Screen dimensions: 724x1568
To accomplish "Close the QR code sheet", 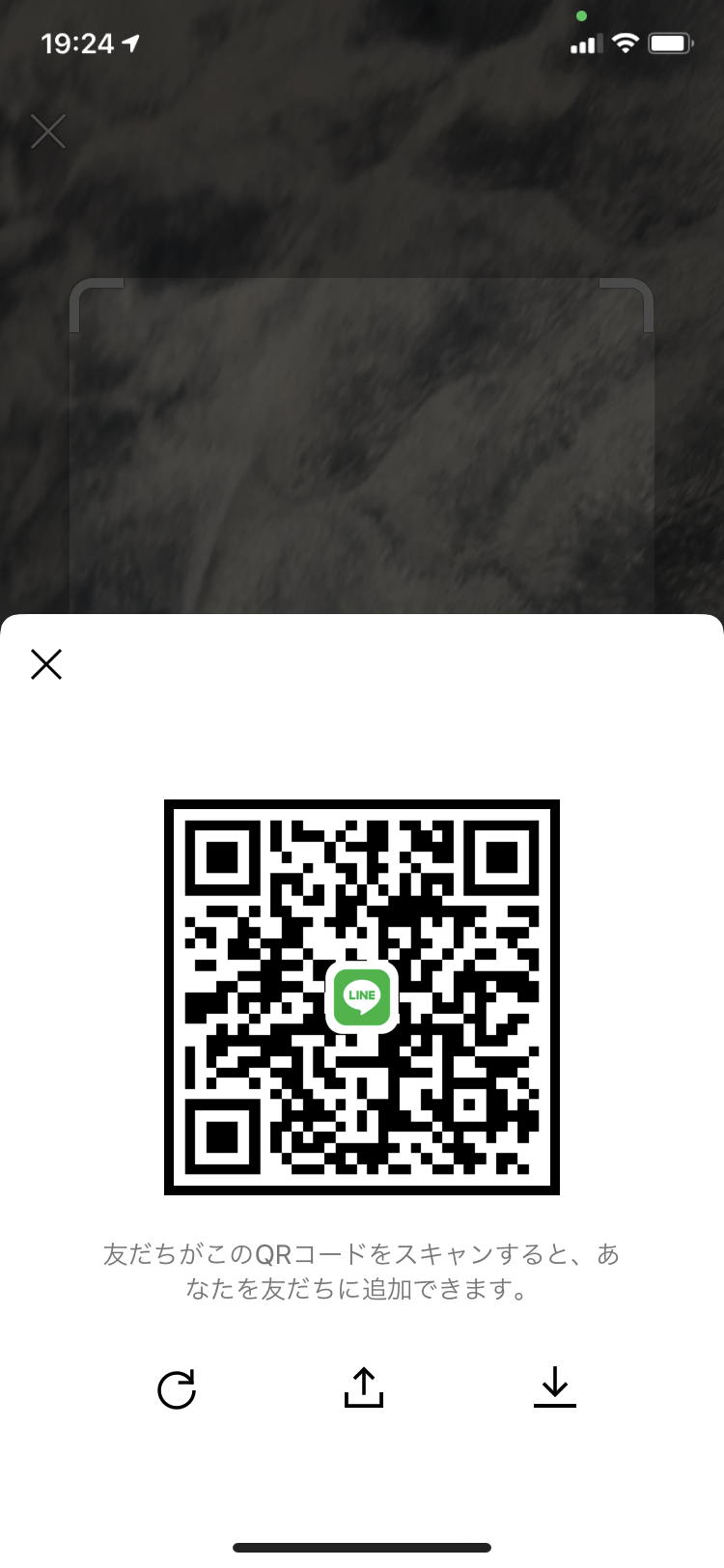I will click(x=46, y=664).
